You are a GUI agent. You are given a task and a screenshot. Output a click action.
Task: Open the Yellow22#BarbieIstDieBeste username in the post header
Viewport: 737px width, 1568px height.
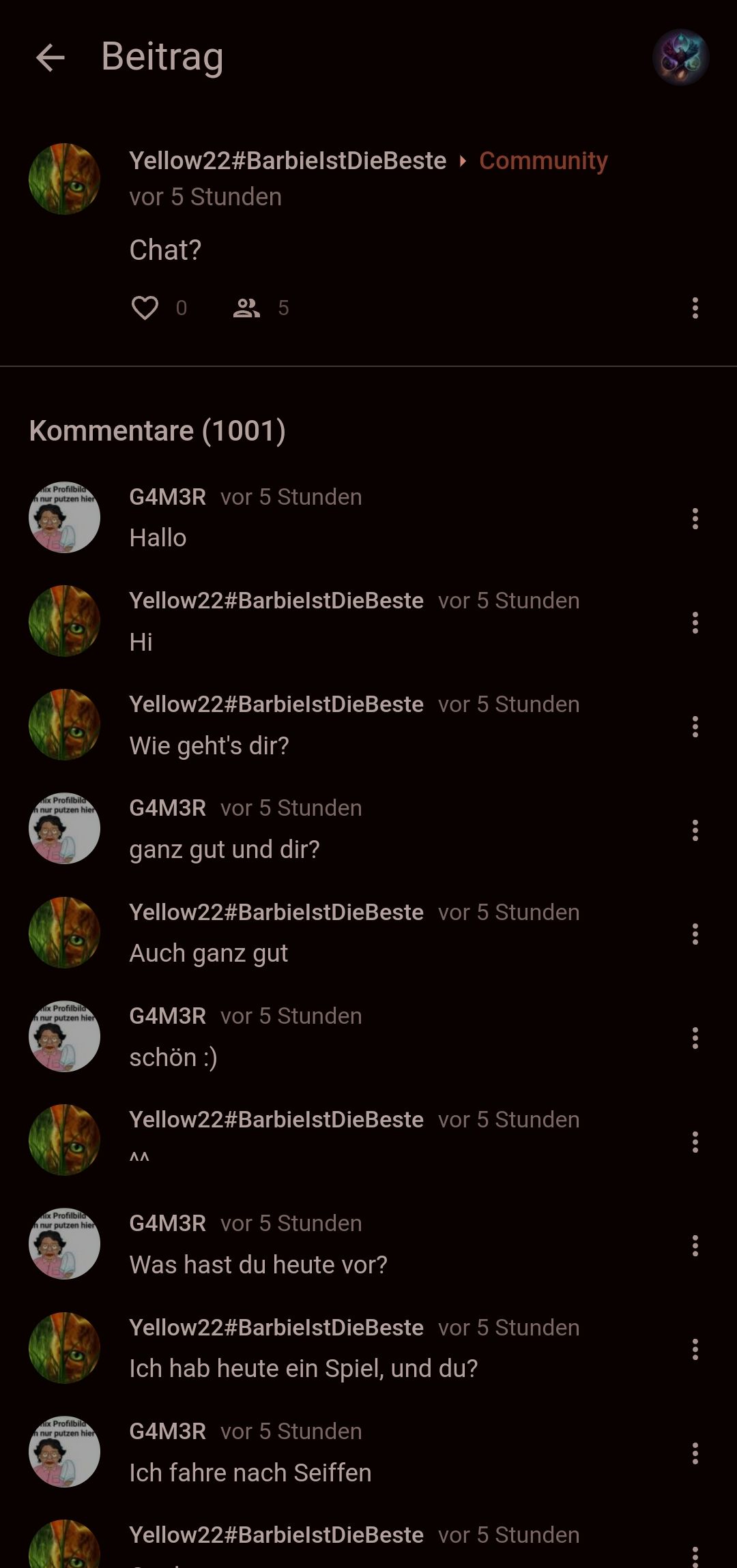[287, 161]
